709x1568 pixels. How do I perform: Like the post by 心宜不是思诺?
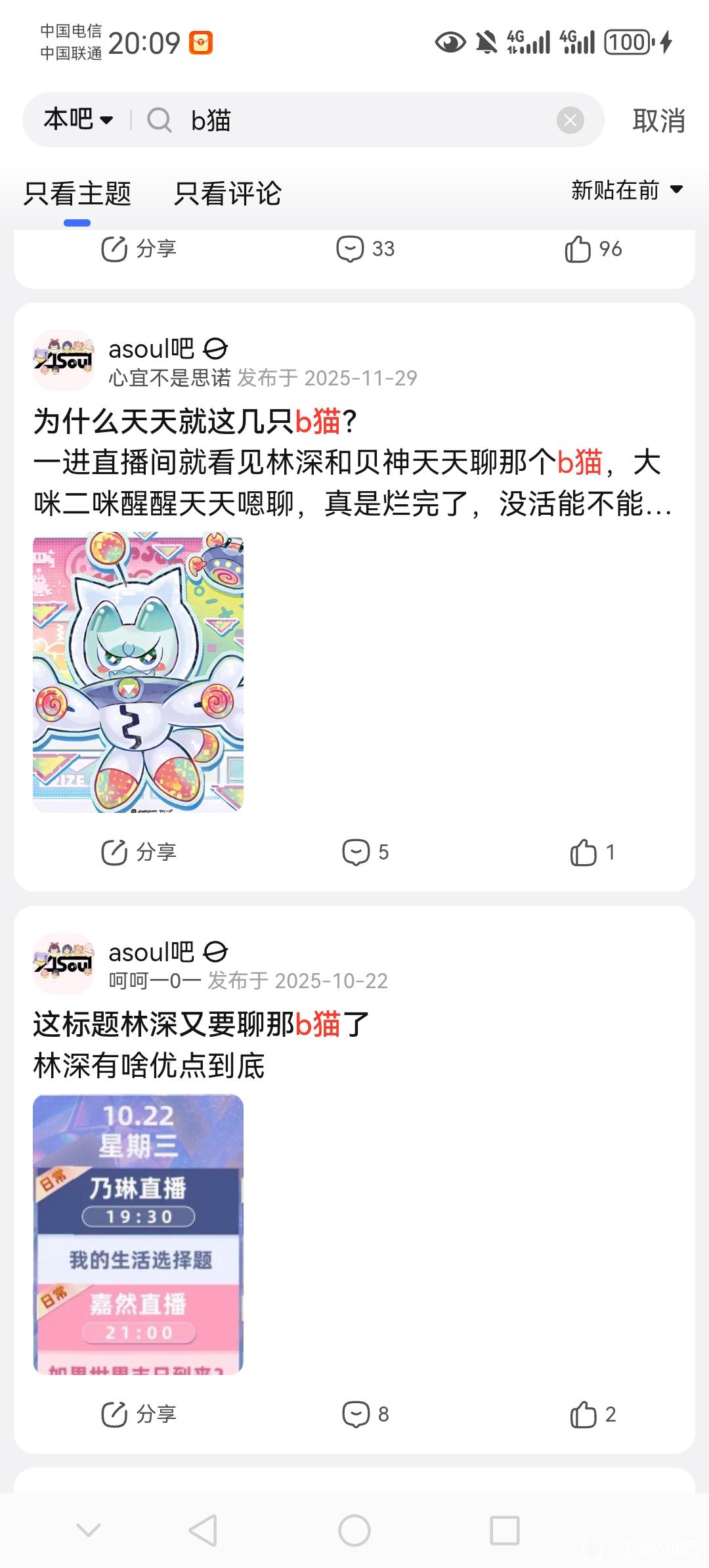591,852
